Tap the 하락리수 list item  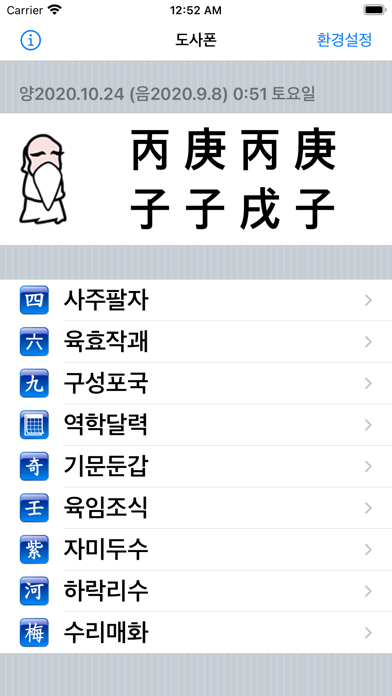pos(196,591)
